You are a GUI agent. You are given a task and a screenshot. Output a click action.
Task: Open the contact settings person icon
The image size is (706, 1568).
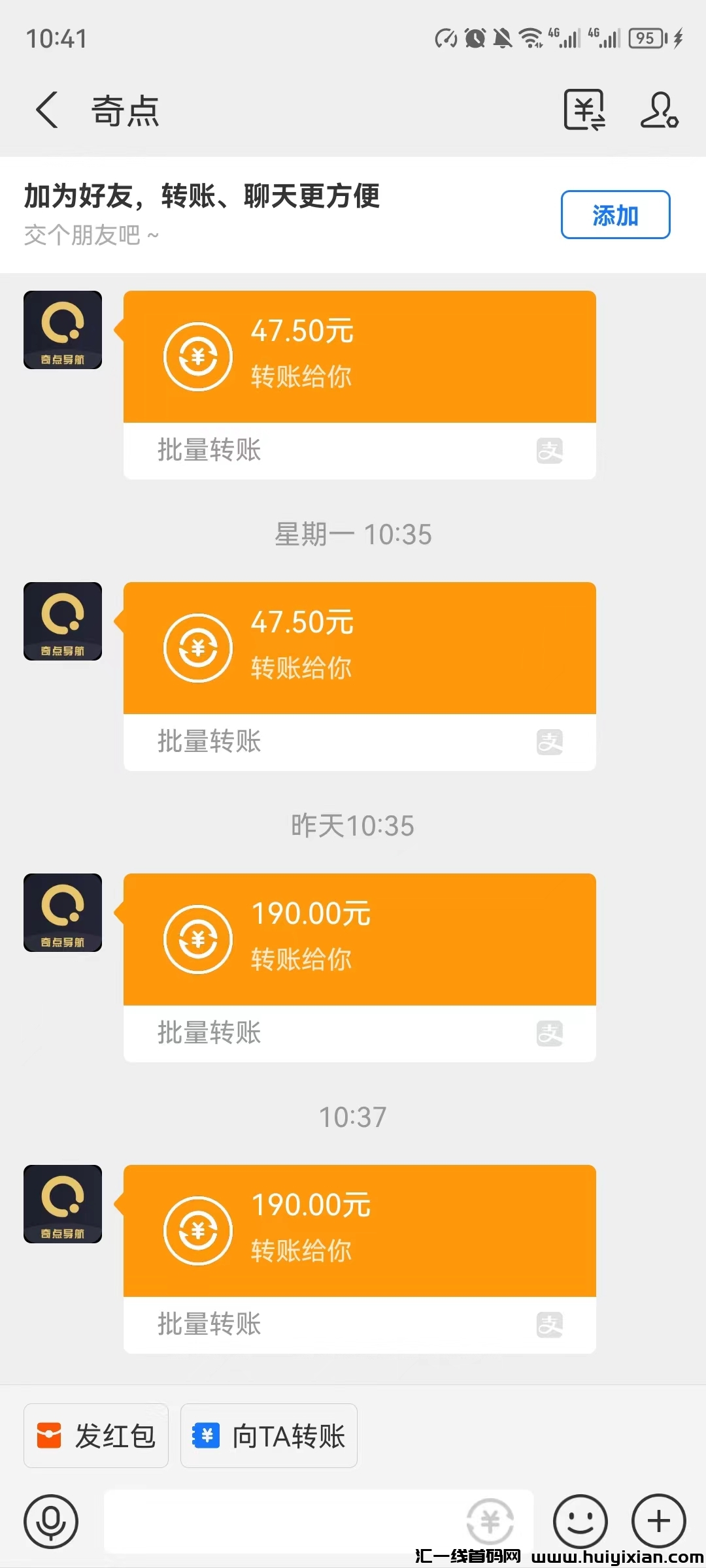click(660, 109)
